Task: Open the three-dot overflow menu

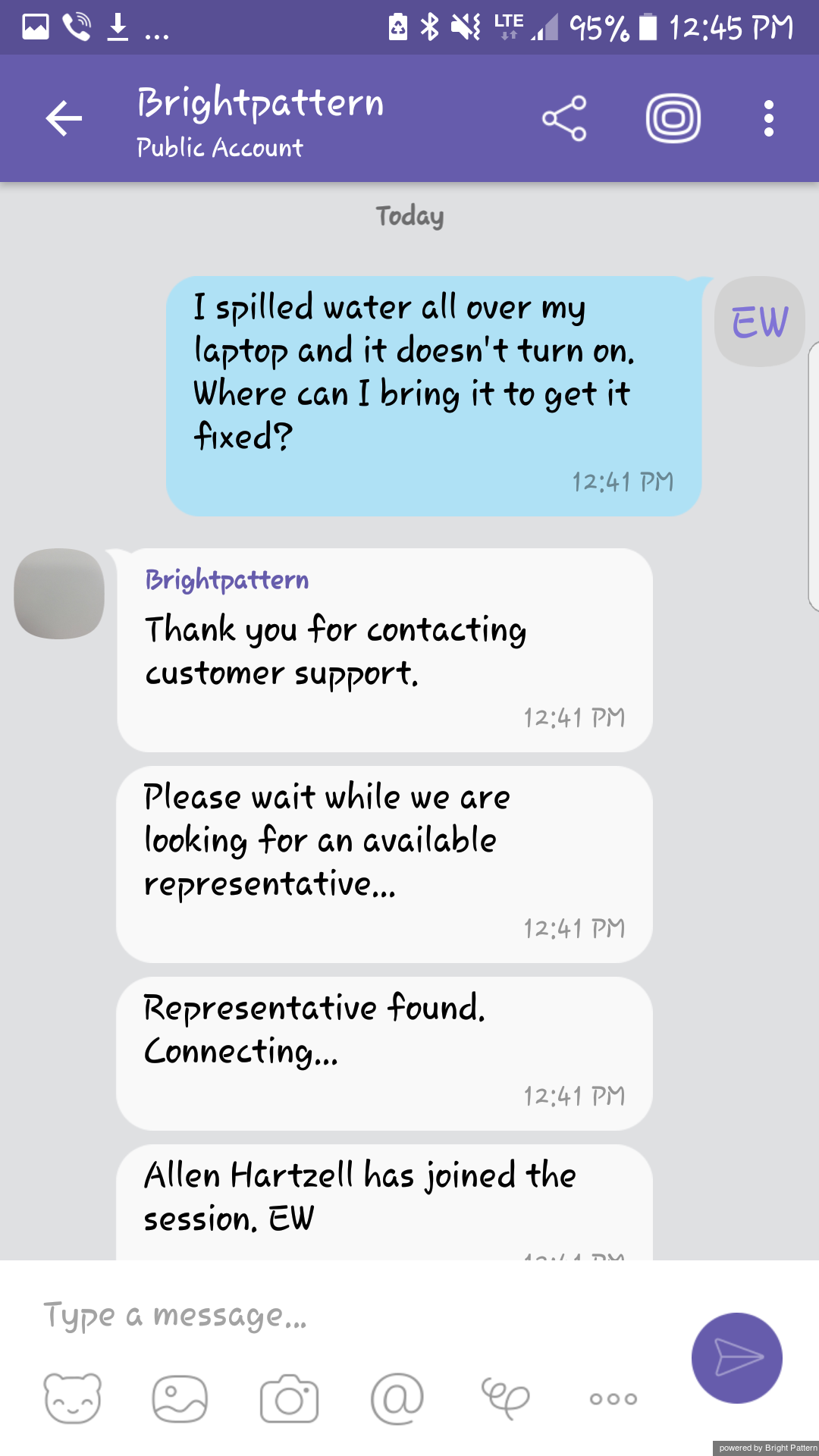Action: pyautogui.click(x=769, y=118)
